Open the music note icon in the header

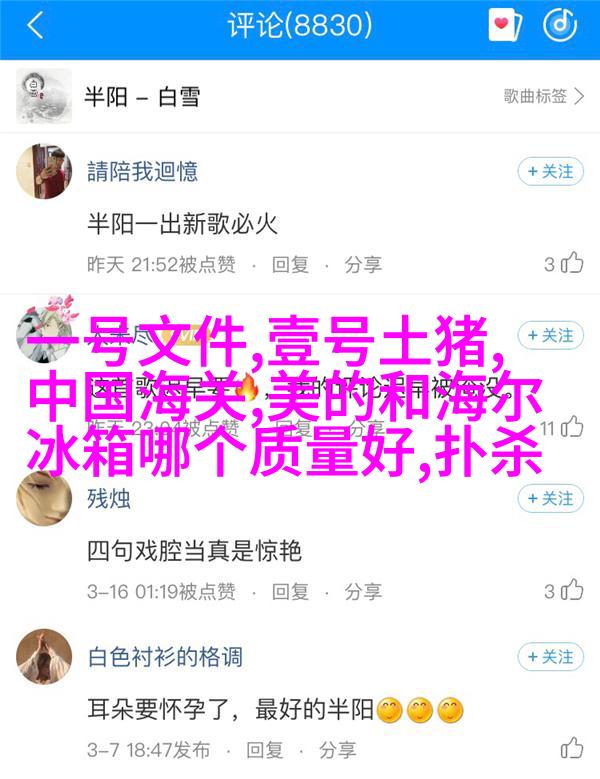coord(561,27)
